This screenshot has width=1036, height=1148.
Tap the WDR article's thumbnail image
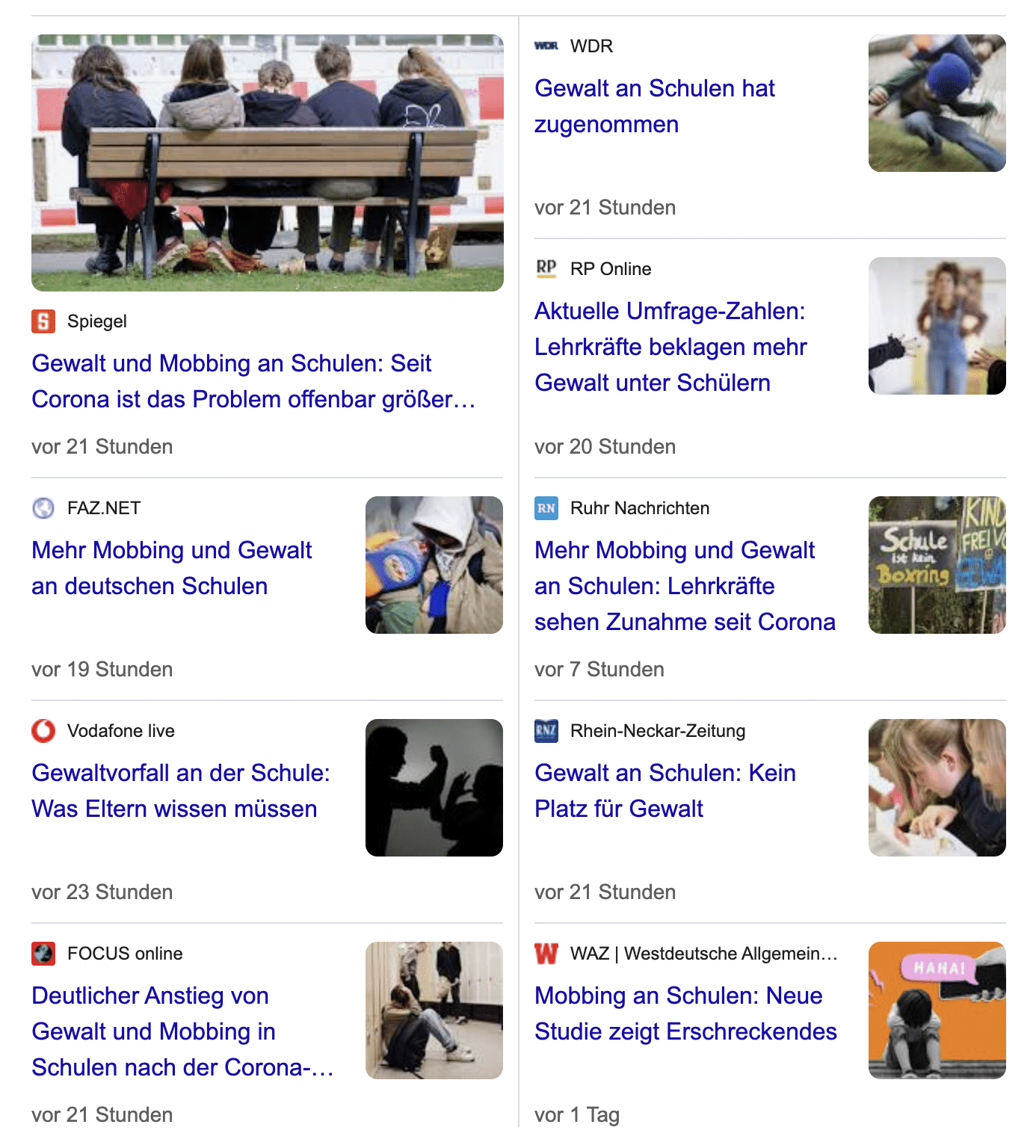pos(937,103)
